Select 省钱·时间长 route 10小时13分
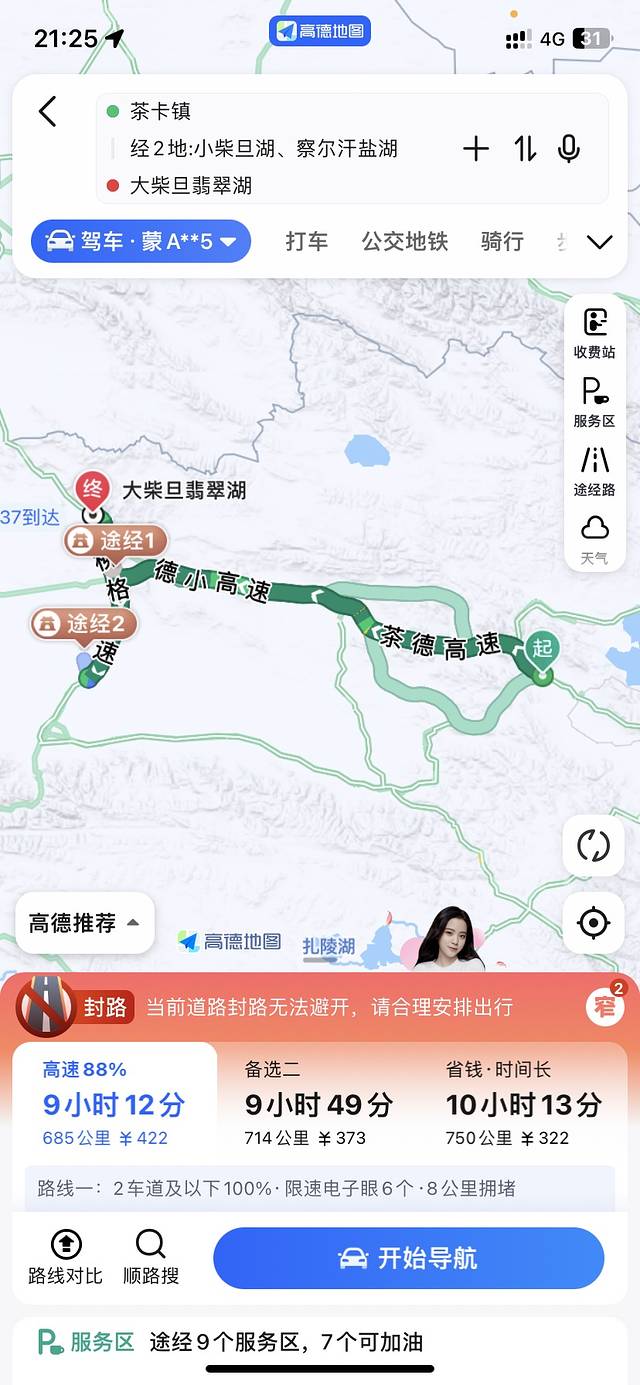640x1385 pixels. pyautogui.click(x=523, y=1104)
